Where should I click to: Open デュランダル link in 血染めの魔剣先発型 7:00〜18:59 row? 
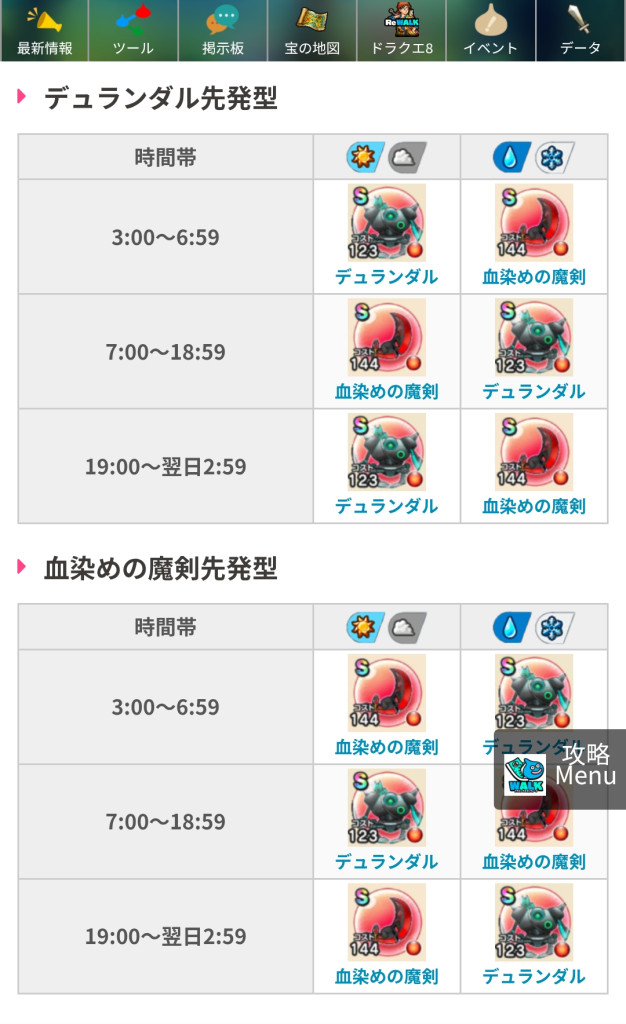click(x=386, y=861)
